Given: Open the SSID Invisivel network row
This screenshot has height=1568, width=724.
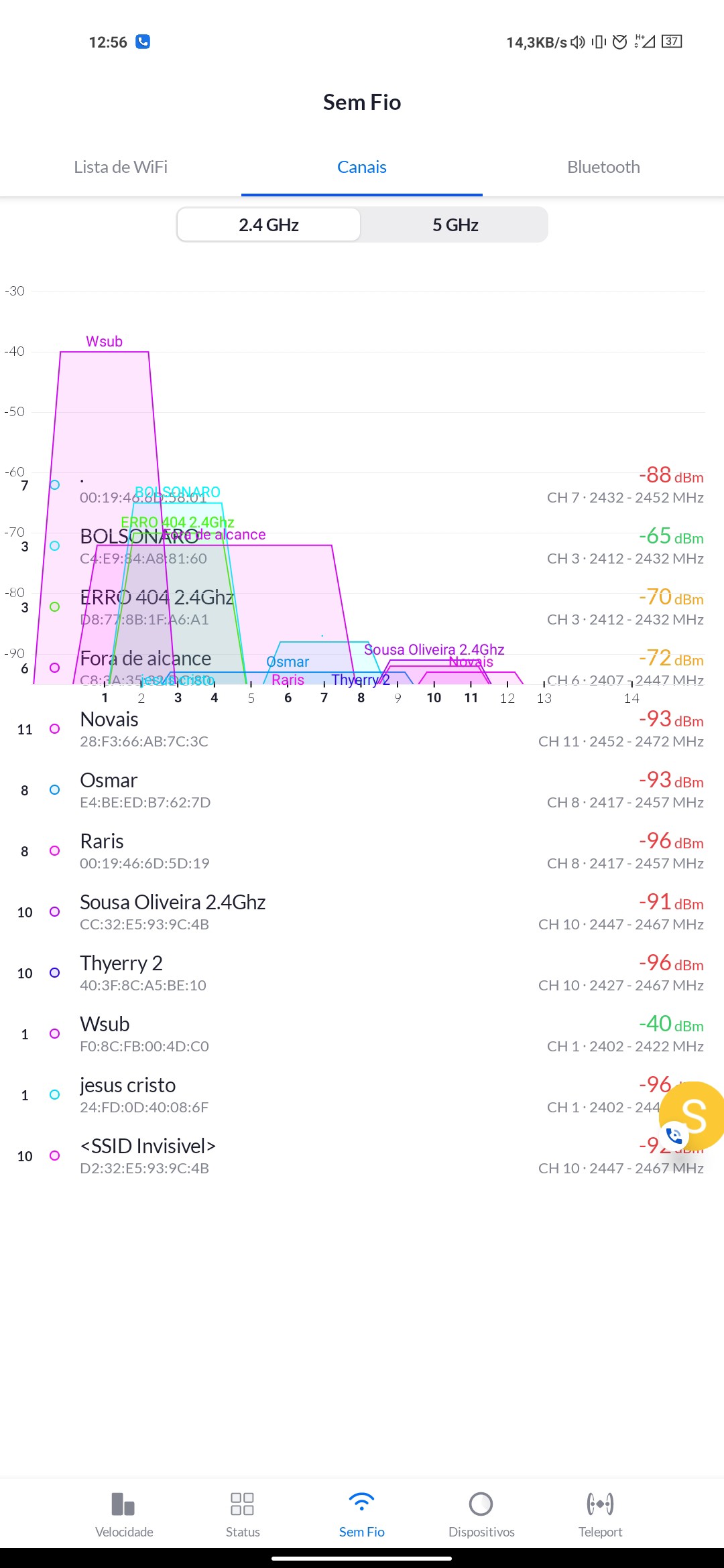Looking at the screenshot, I should (362, 1156).
